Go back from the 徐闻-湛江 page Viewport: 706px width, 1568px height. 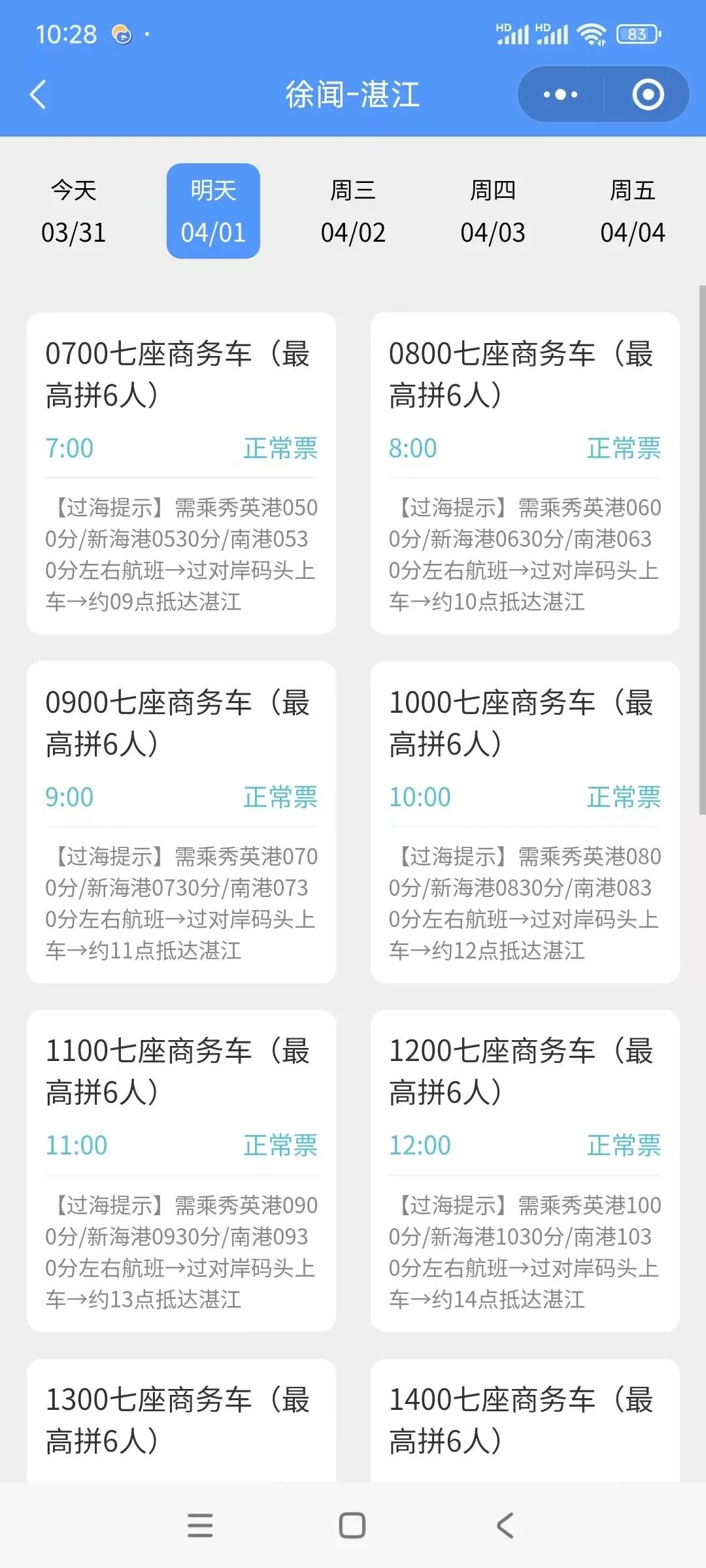tap(39, 95)
